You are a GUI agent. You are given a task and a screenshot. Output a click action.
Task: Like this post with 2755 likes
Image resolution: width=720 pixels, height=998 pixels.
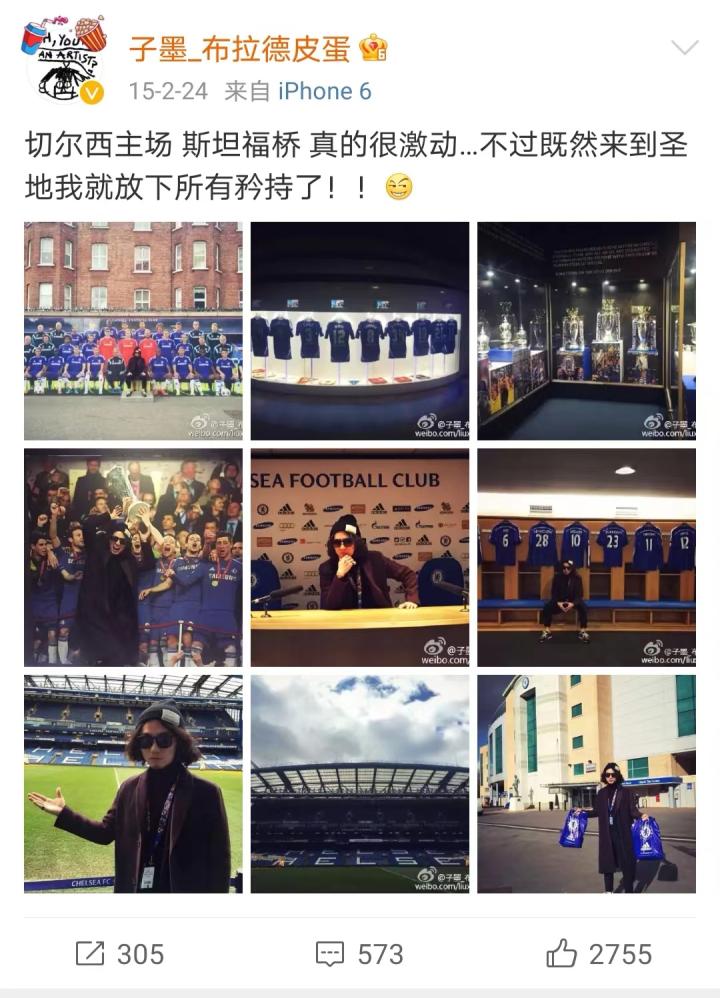pos(599,954)
